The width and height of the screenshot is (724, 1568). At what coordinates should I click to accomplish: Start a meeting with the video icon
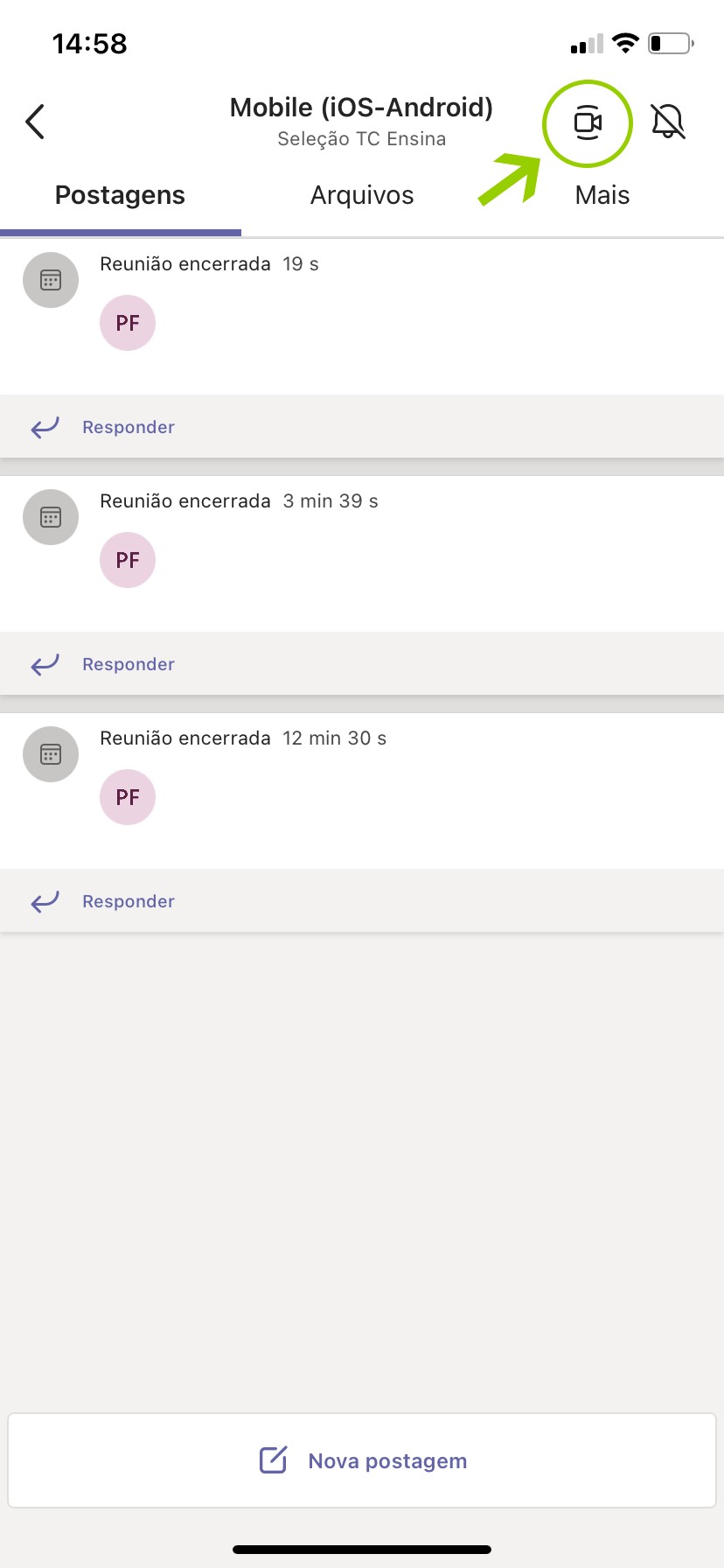587,123
